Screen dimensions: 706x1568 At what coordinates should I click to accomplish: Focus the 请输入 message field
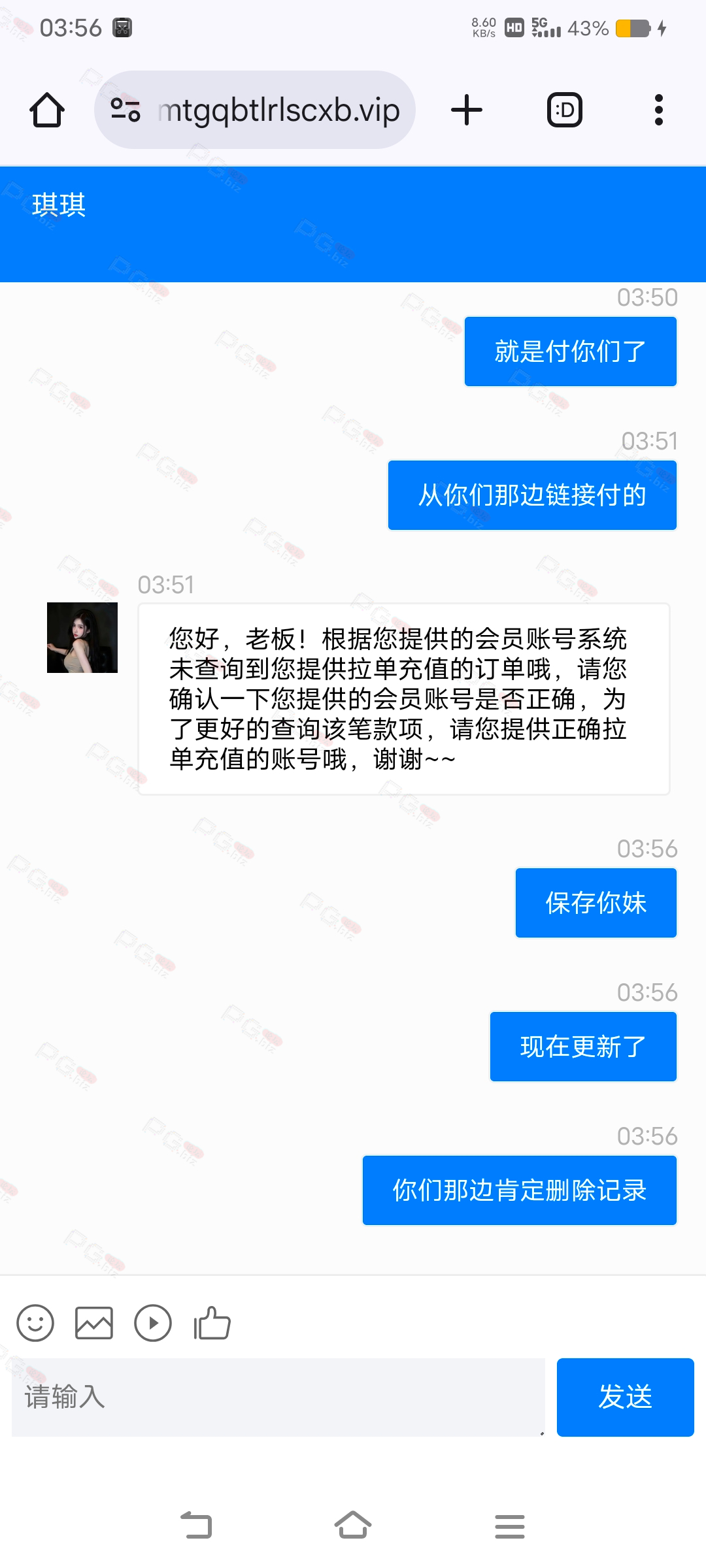click(x=278, y=1397)
